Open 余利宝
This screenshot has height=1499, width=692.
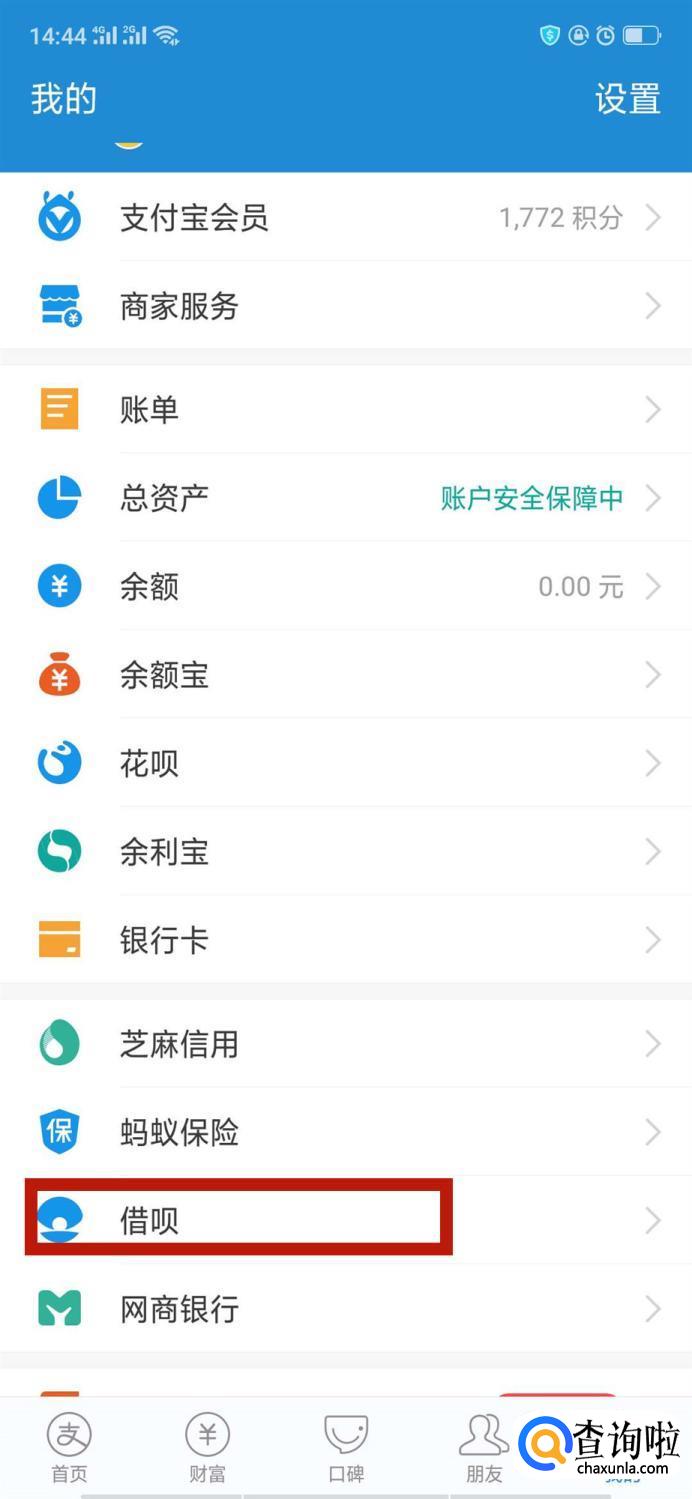click(x=346, y=852)
